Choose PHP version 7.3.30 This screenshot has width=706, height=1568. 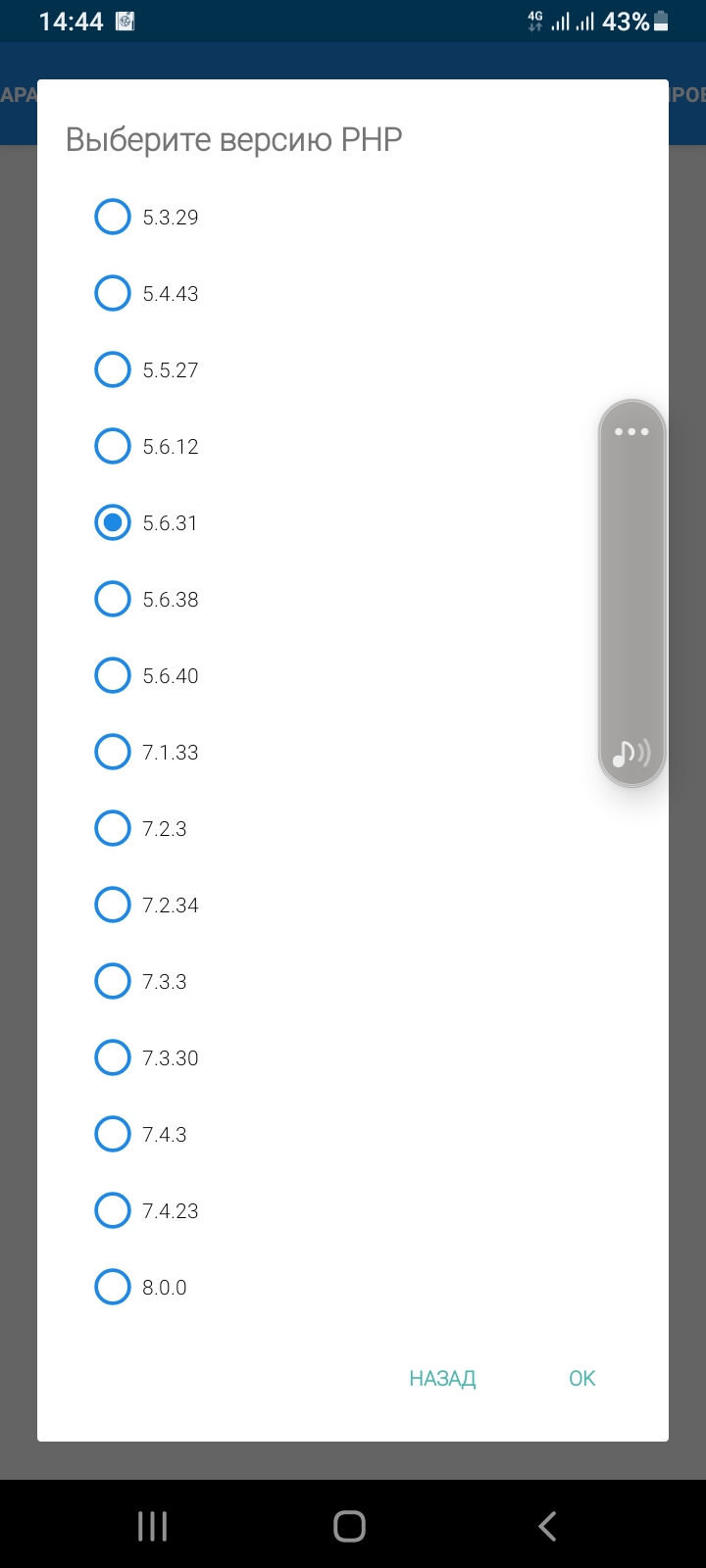click(113, 1057)
